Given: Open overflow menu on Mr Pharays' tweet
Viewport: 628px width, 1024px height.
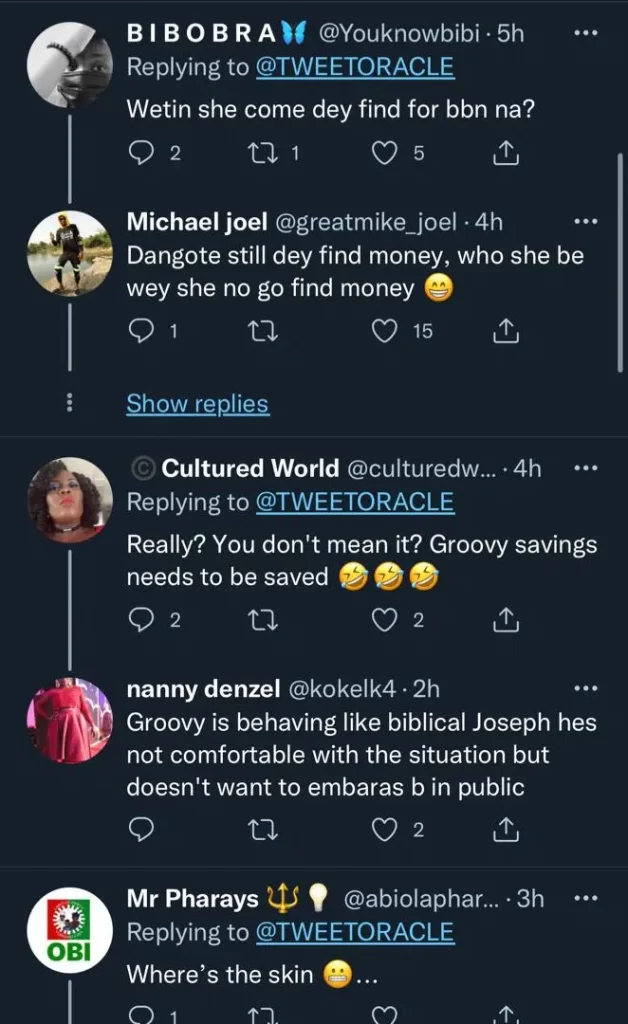Looking at the screenshot, I should click(587, 898).
